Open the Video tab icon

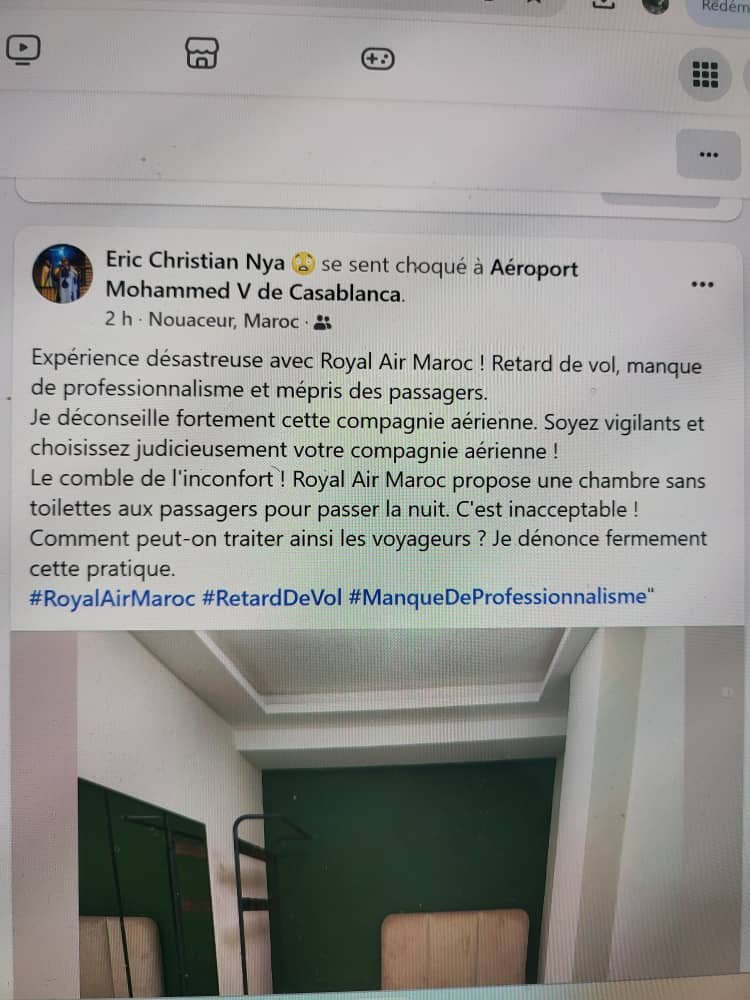coord(22,48)
